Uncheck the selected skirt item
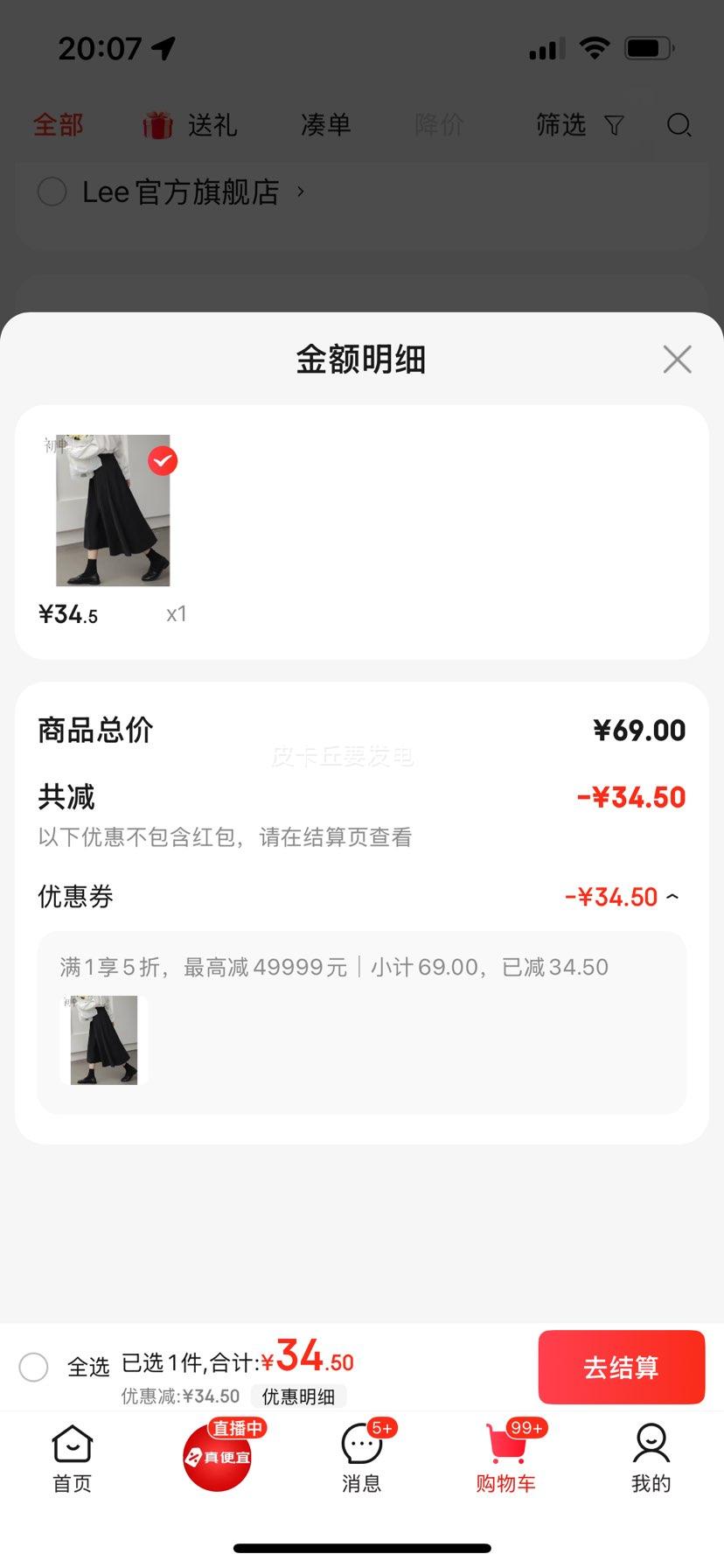 coord(162,460)
